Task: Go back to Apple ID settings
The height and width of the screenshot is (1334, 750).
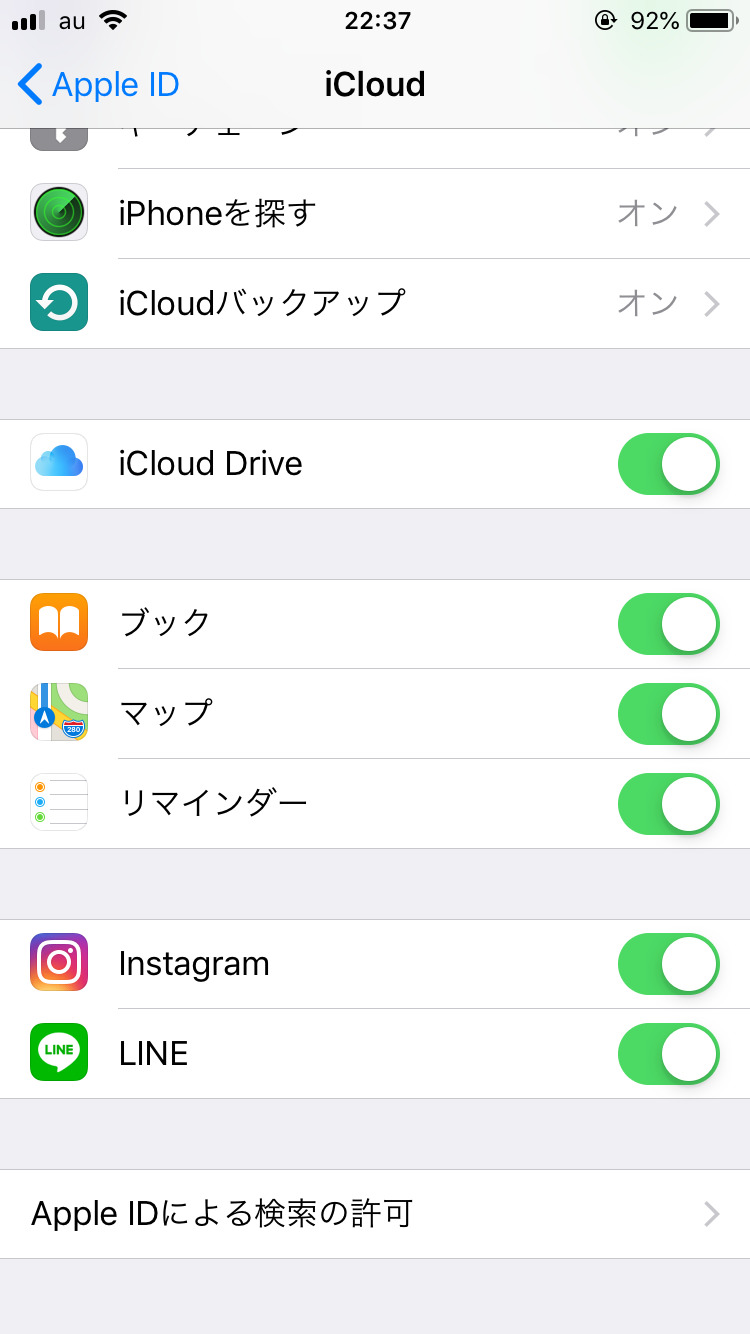Action: click(98, 85)
